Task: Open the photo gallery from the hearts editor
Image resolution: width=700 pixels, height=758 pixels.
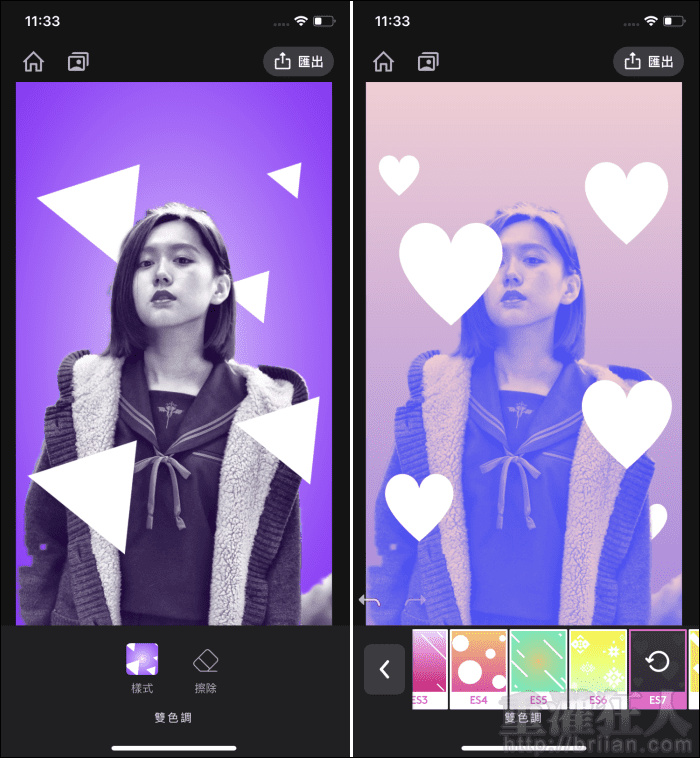Action: pos(428,62)
